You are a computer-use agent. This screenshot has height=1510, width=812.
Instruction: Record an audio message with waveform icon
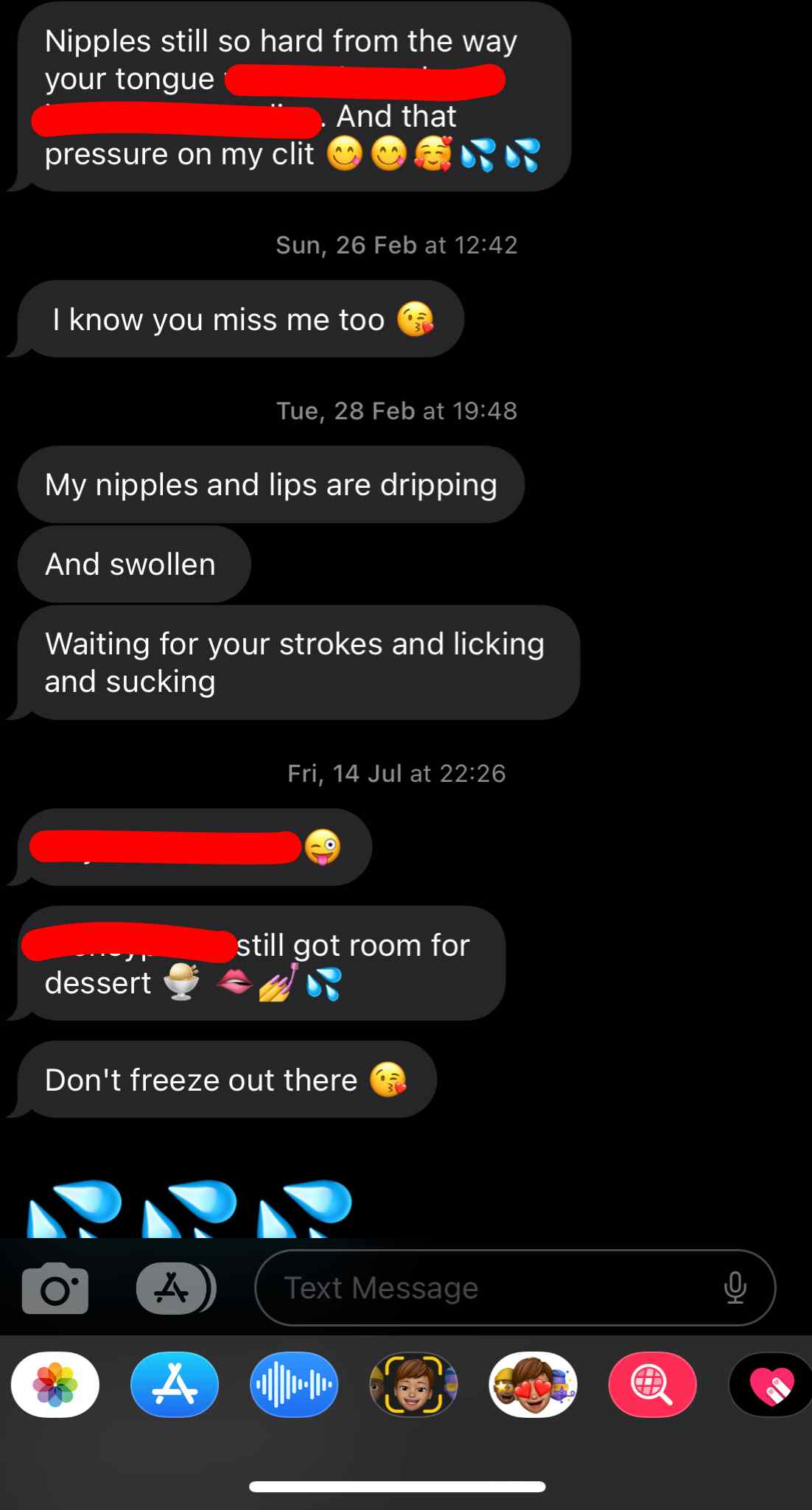click(294, 1385)
